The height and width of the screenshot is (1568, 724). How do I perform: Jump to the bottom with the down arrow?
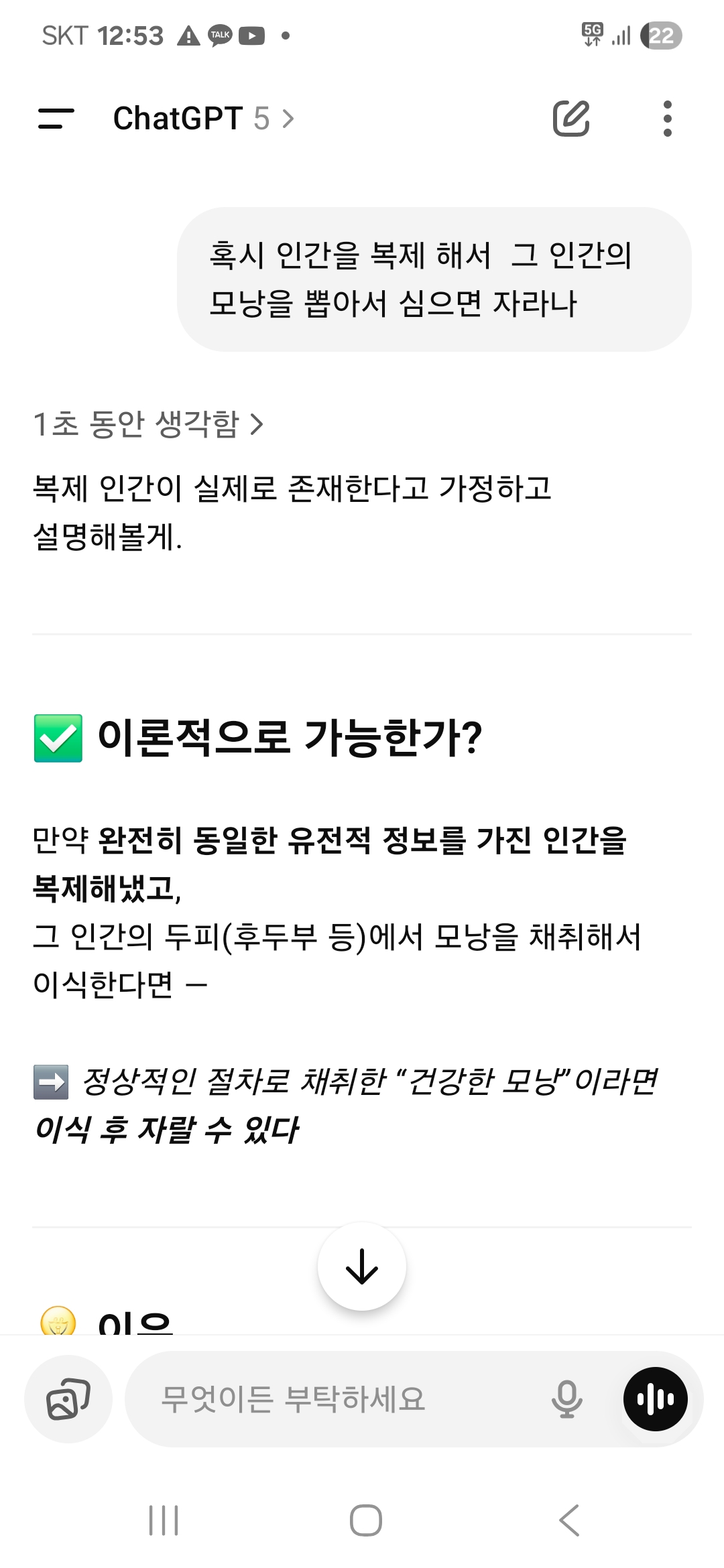tap(362, 1266)
